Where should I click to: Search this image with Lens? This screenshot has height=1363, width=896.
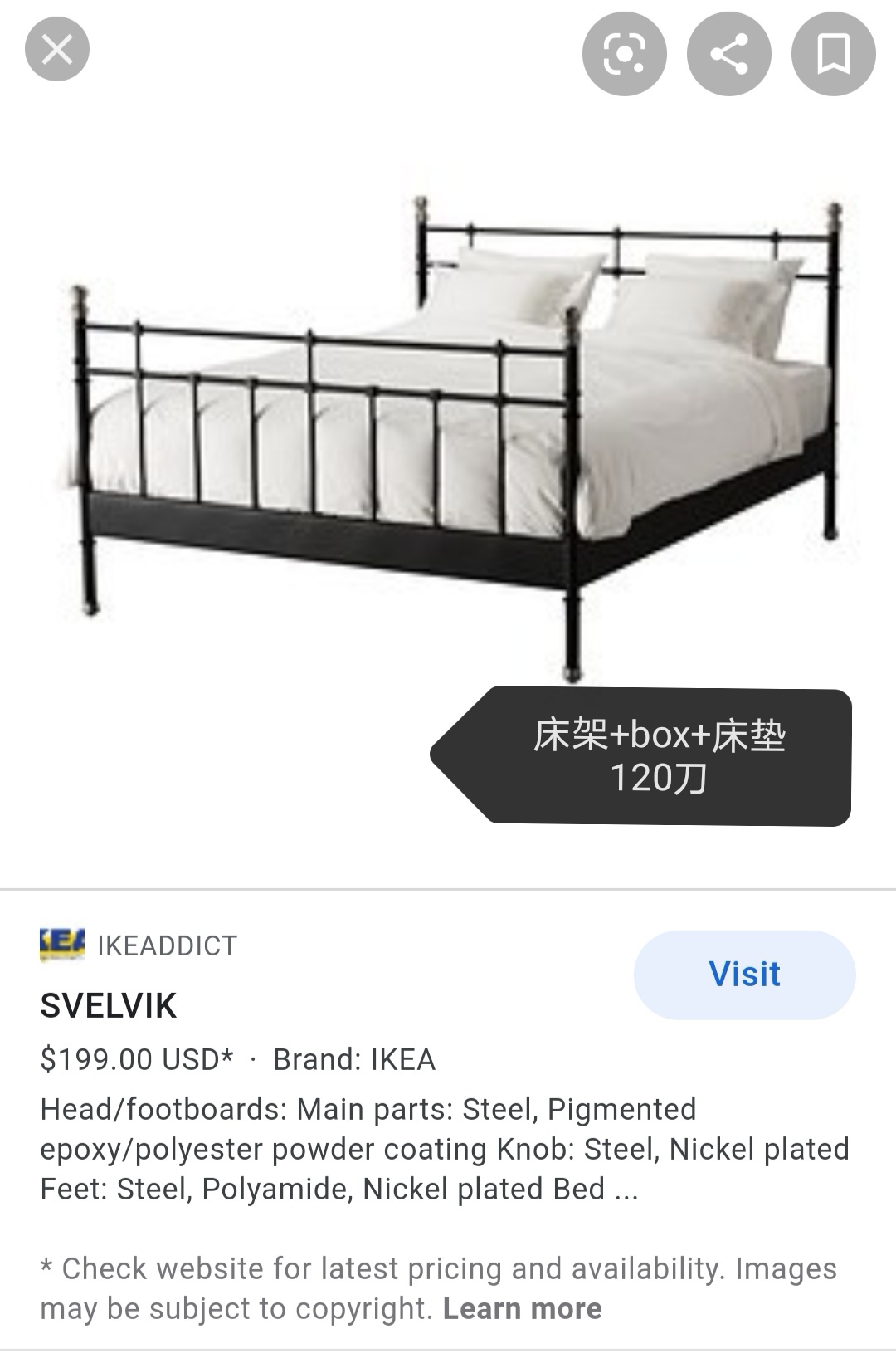point(624,55)
